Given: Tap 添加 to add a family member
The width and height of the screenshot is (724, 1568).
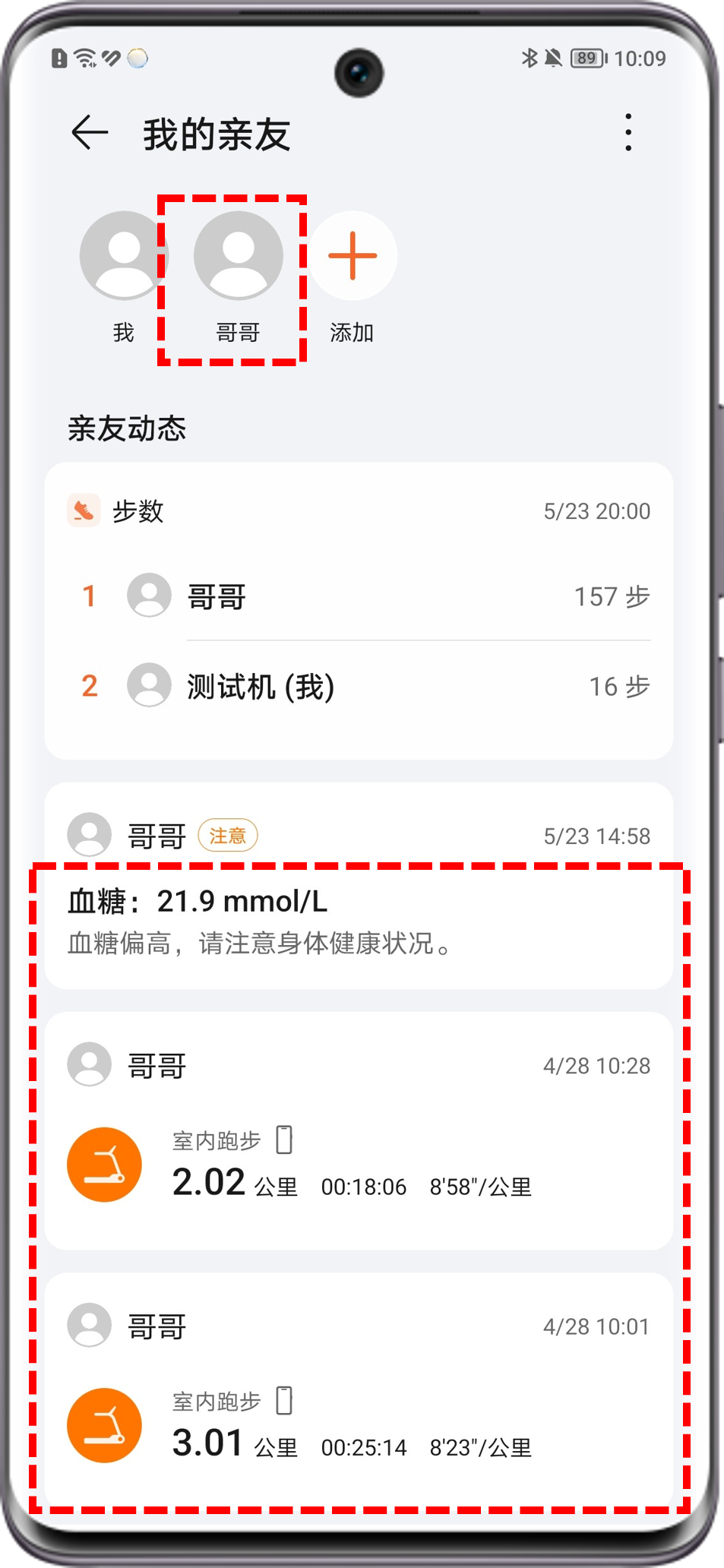Looking at the screenshot, I should 352,256.
